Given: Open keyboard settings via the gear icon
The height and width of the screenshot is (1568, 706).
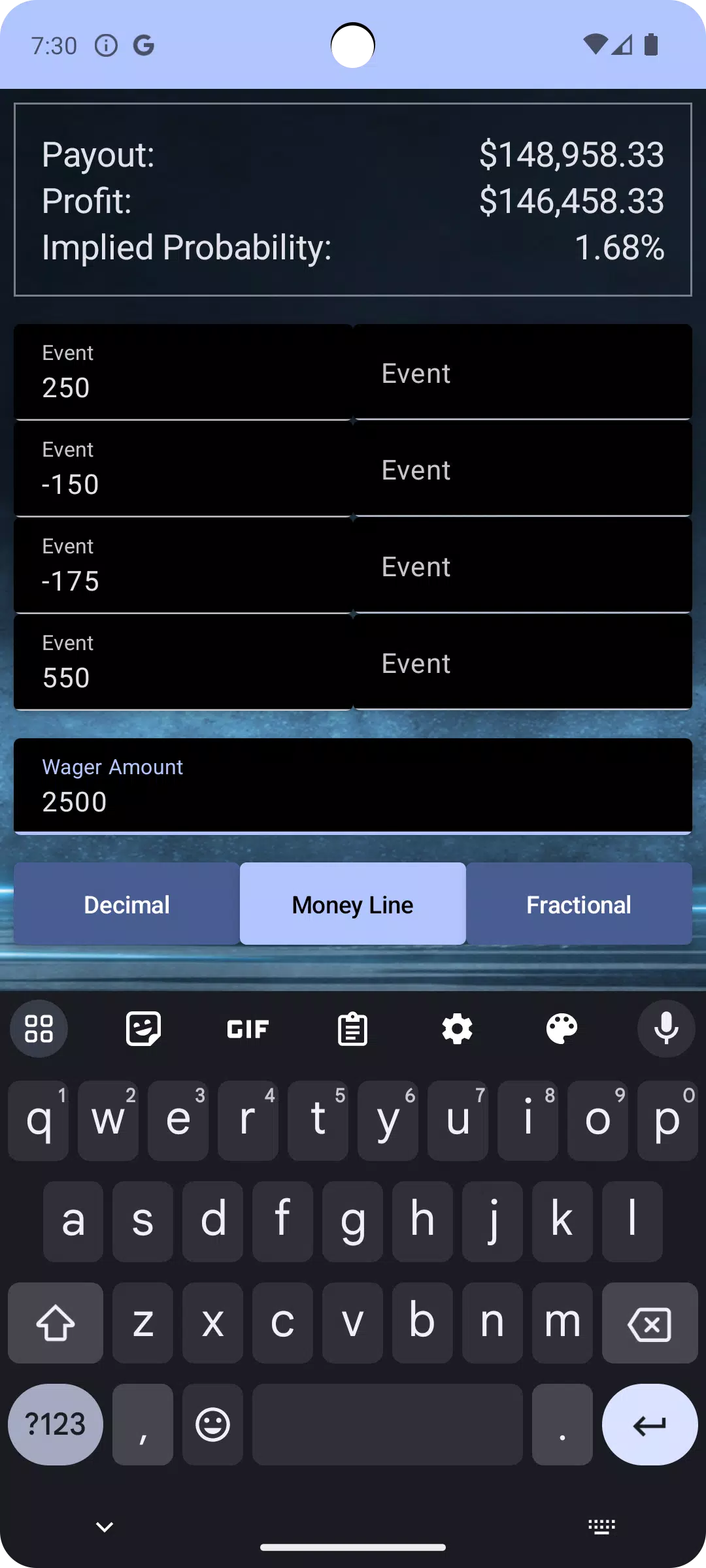Looking at the screenshot, I should [x=457, y=1028].
